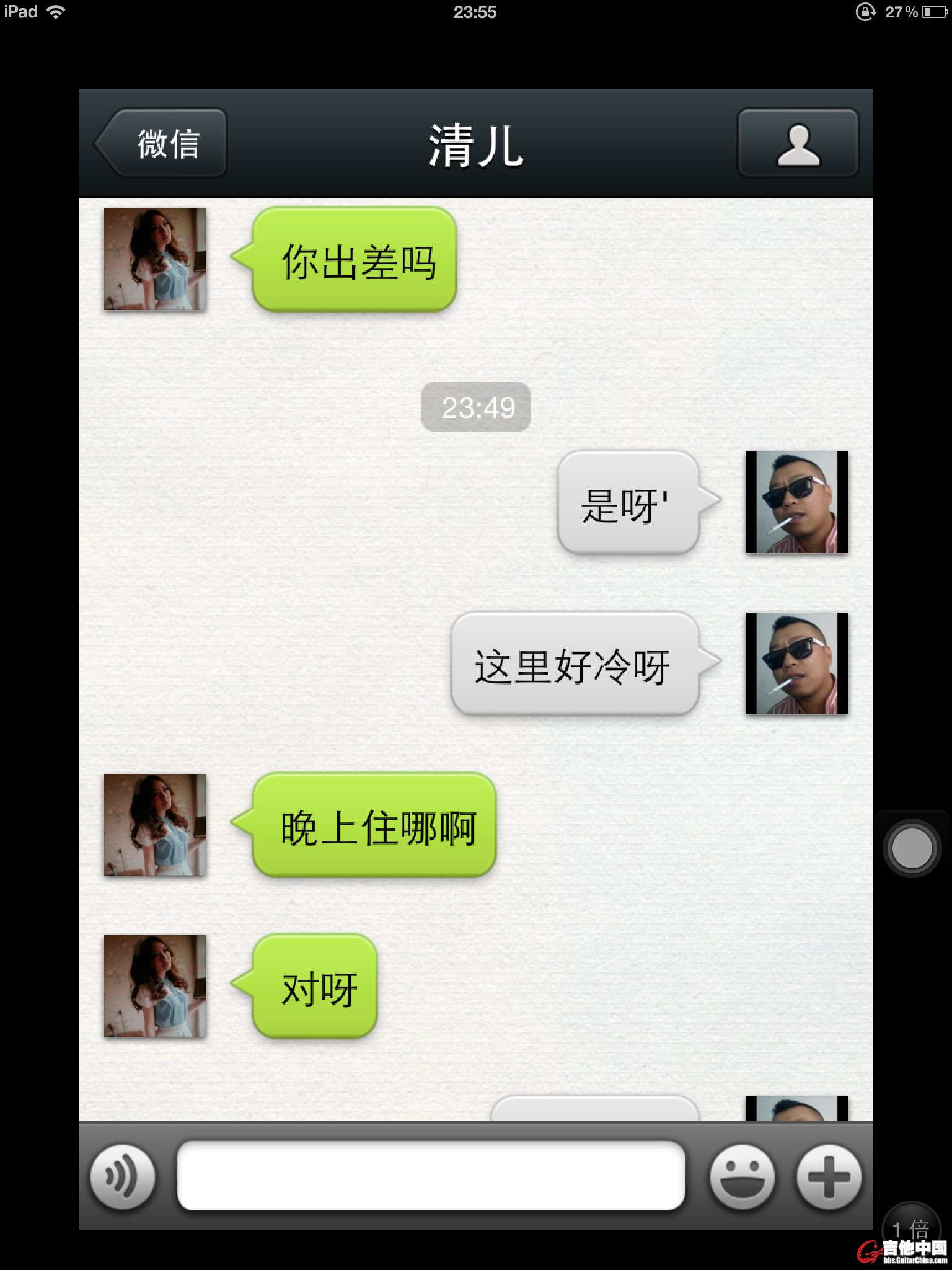This screenshot has width=952, height=1270.
Task: Tap the message text input field
Action: pyautogui.click(x=431, y=1176)
